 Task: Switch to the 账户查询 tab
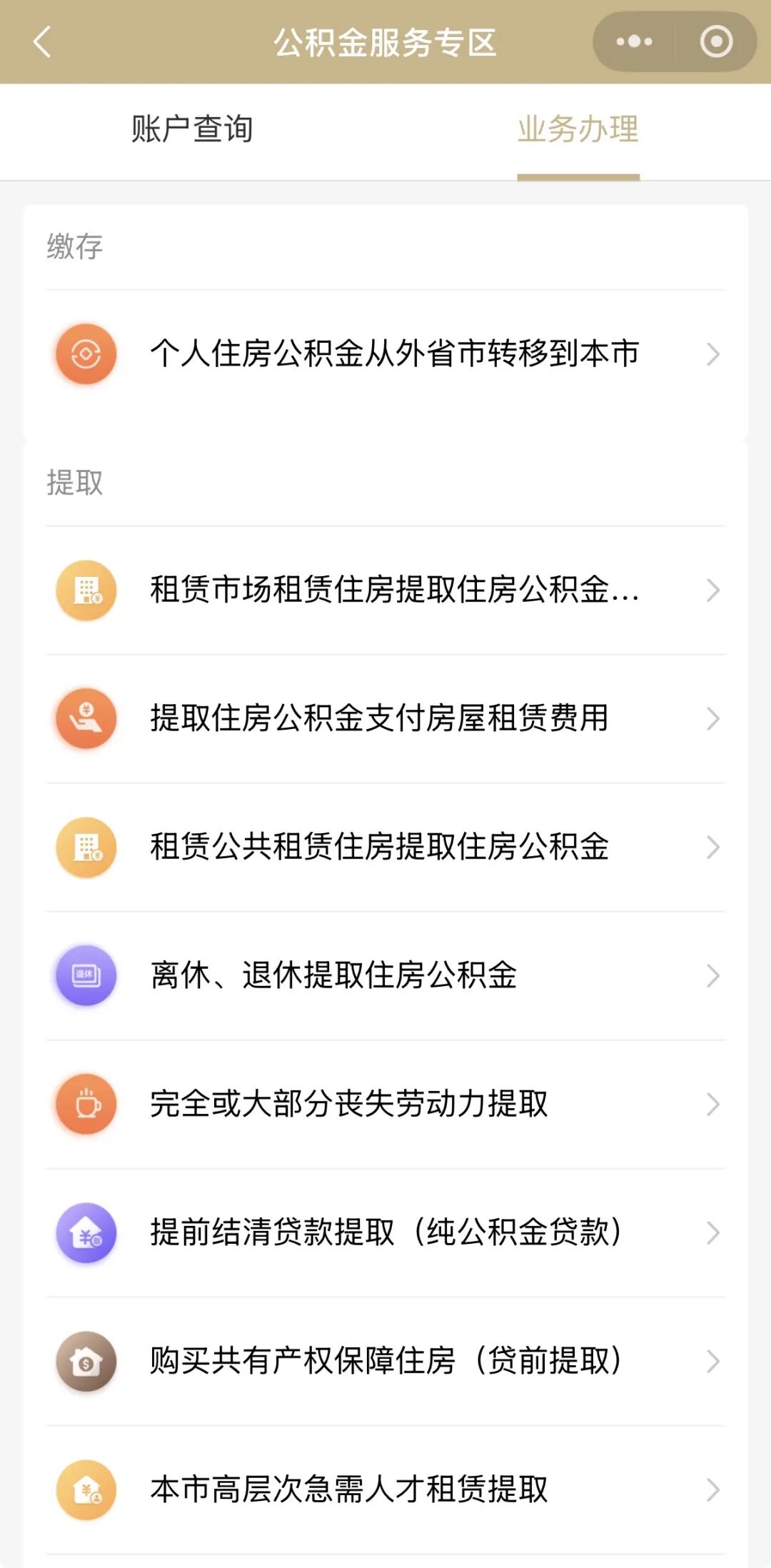coord(192,129)
